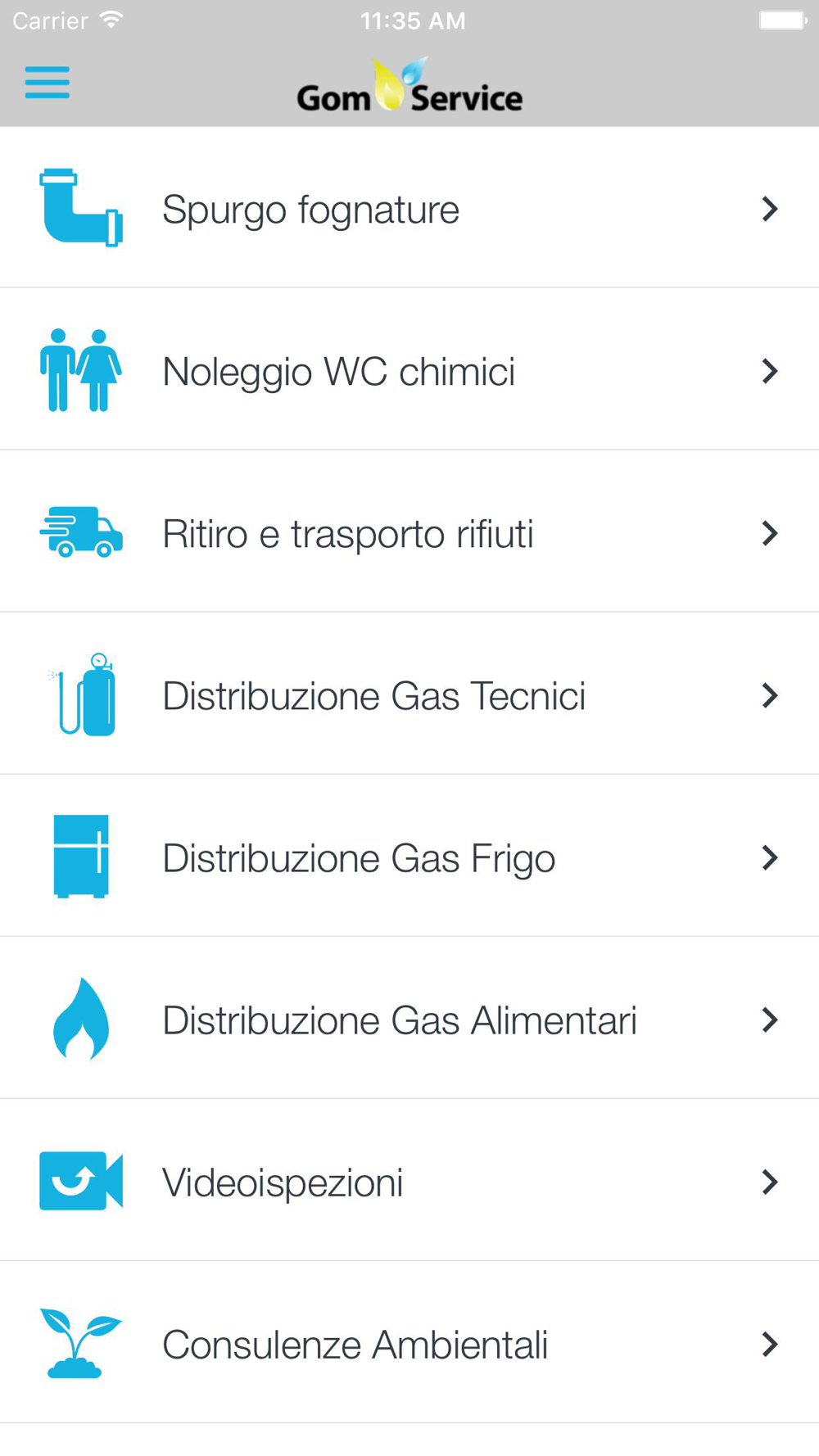This screenshot has height=1456, width=819.
Task: Open Distribuzione Gas Frigo row
Action: click(x=409, y=856)
